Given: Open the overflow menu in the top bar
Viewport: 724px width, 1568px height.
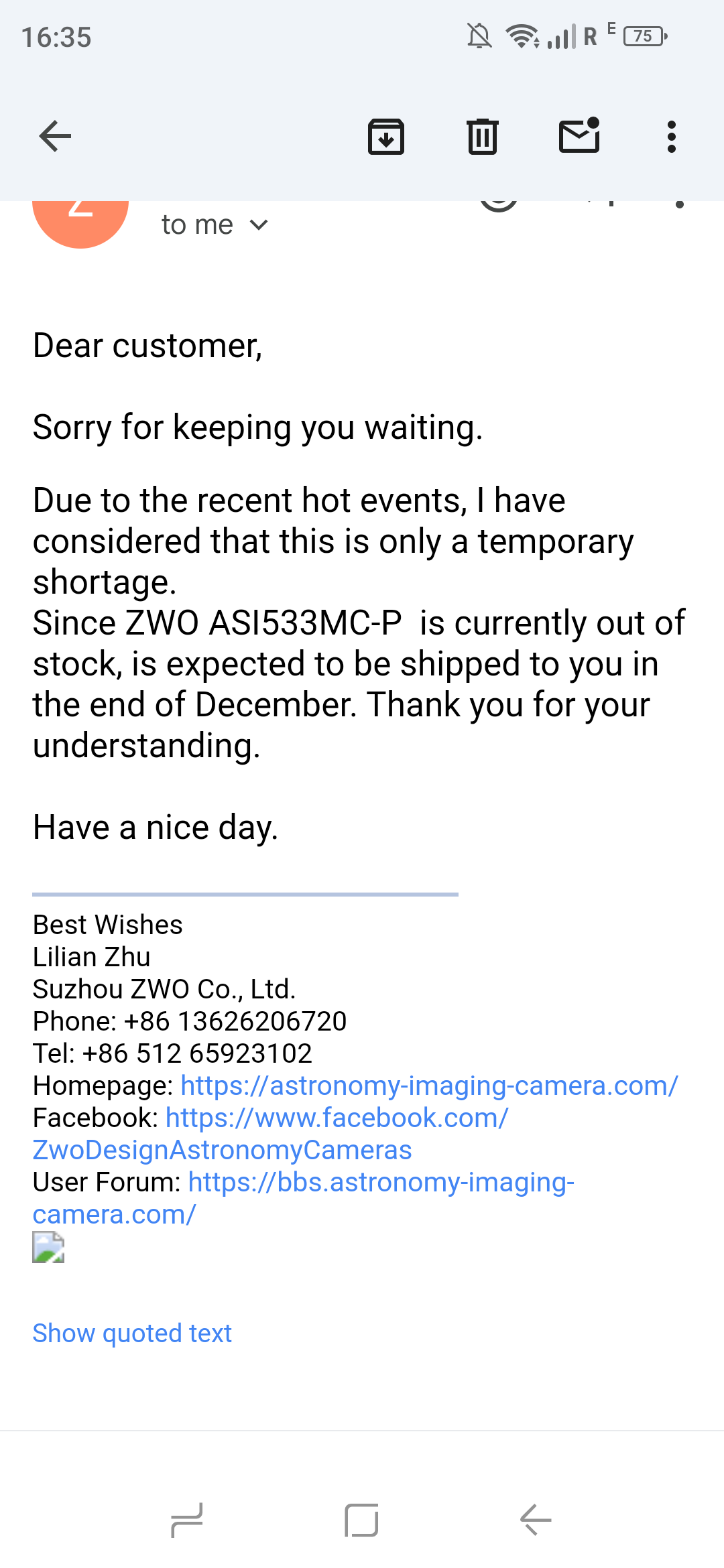Looking at the screenshot, I should tap(671, 137).
